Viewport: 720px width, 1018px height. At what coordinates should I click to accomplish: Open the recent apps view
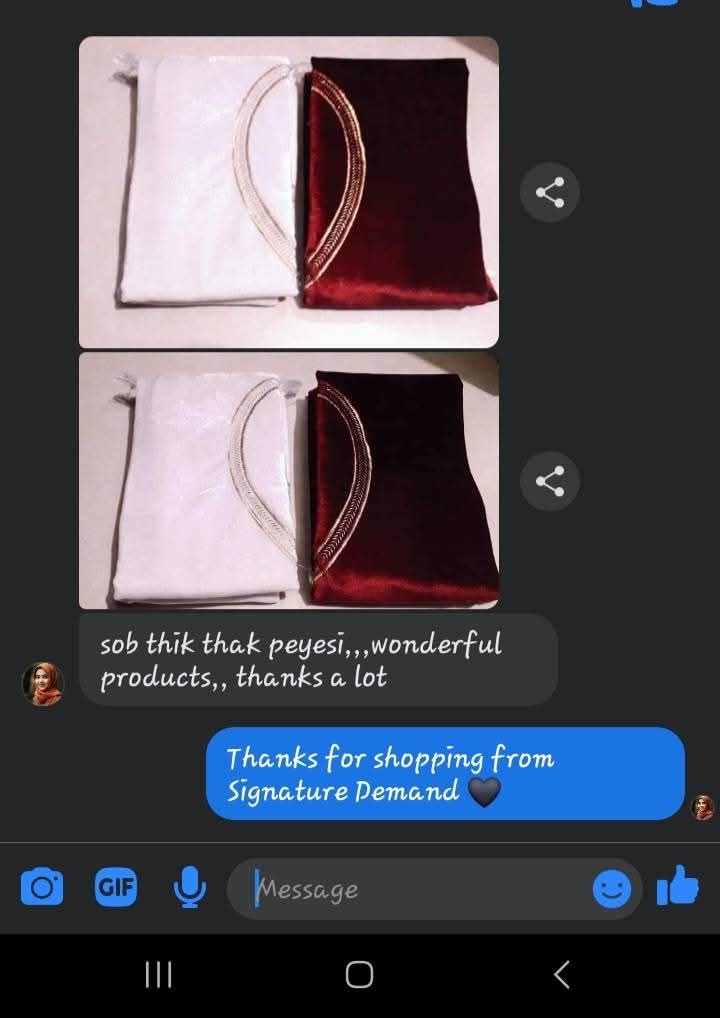[x=158, y=974]
